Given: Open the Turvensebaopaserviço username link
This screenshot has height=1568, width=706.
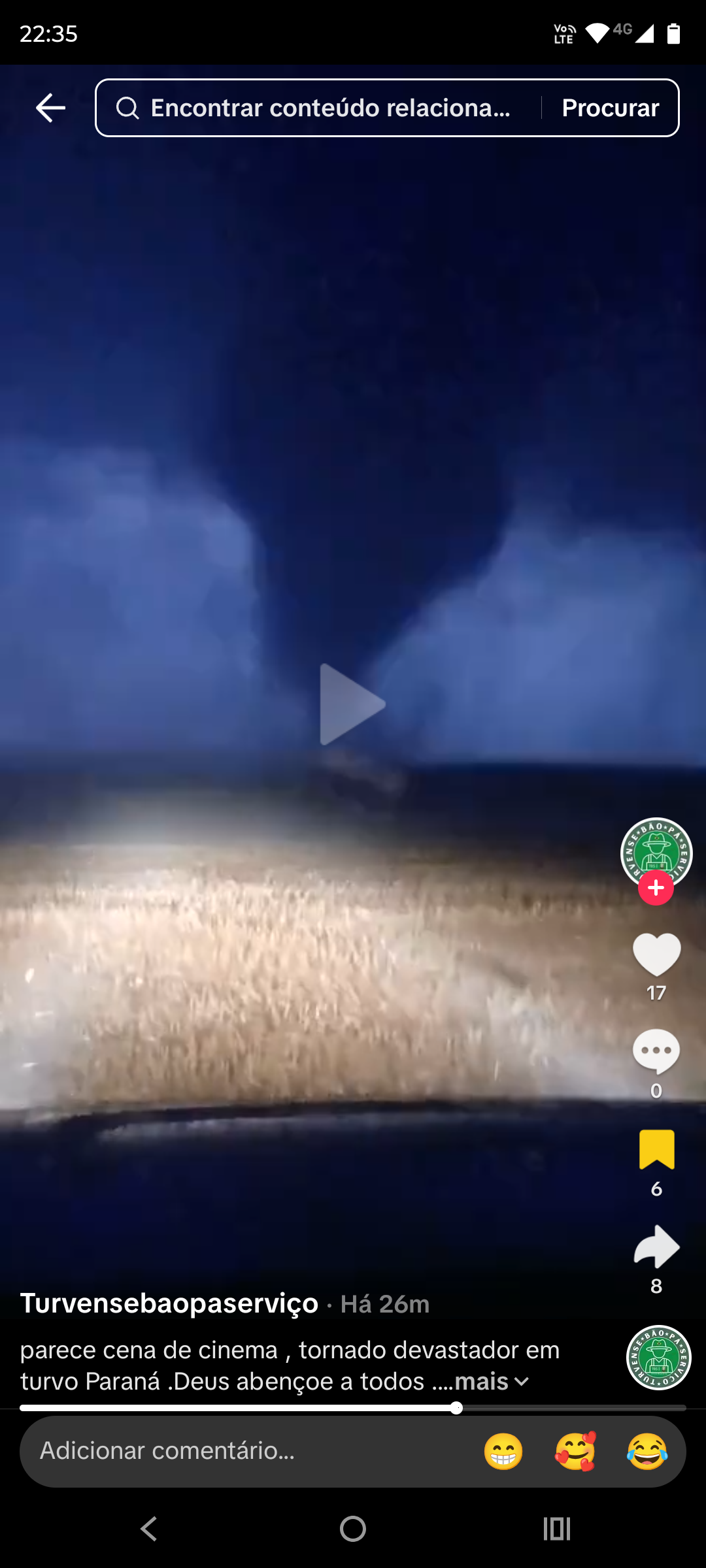Looking at the screenshot, I should point(169,1303).
